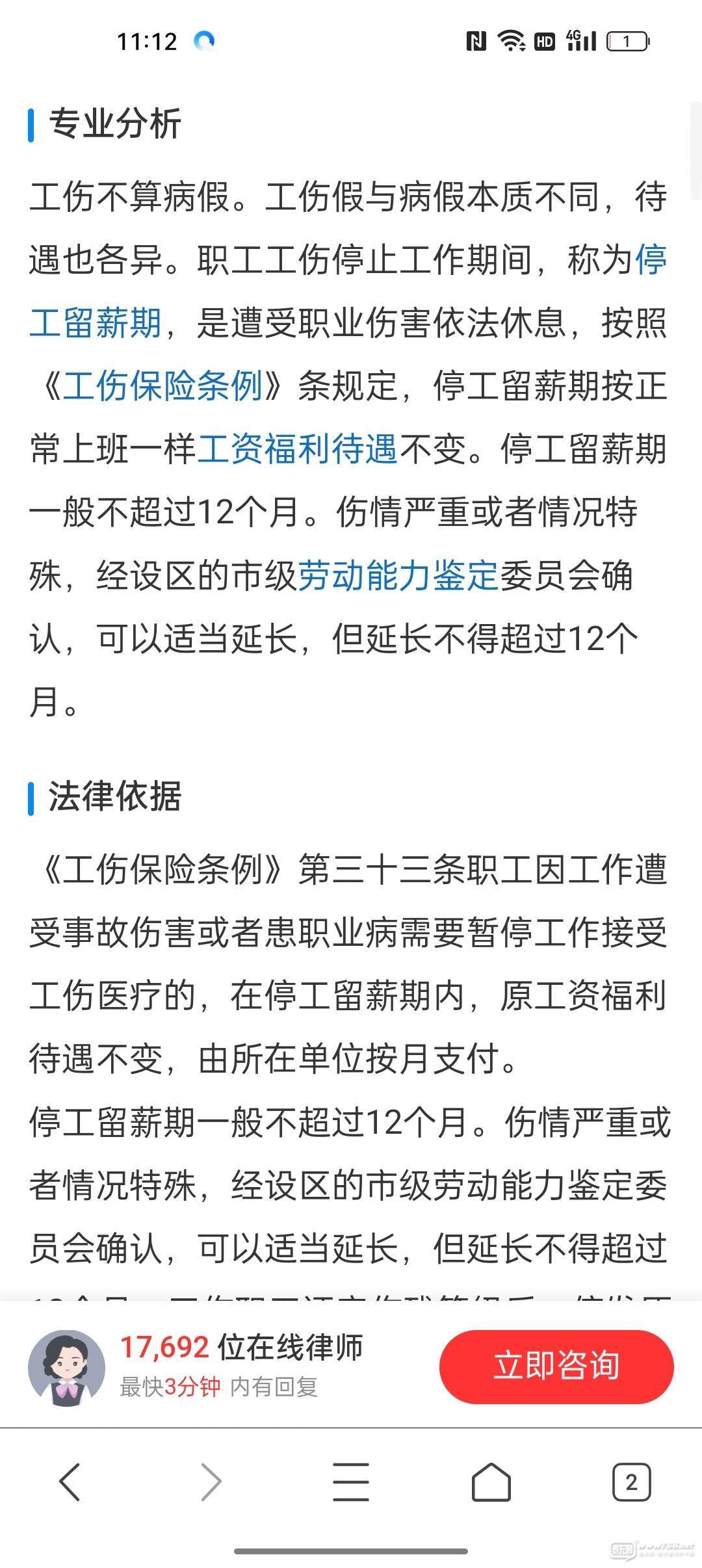Go to the browser home page
702x1568 pixels.
tap(491, 1482)
